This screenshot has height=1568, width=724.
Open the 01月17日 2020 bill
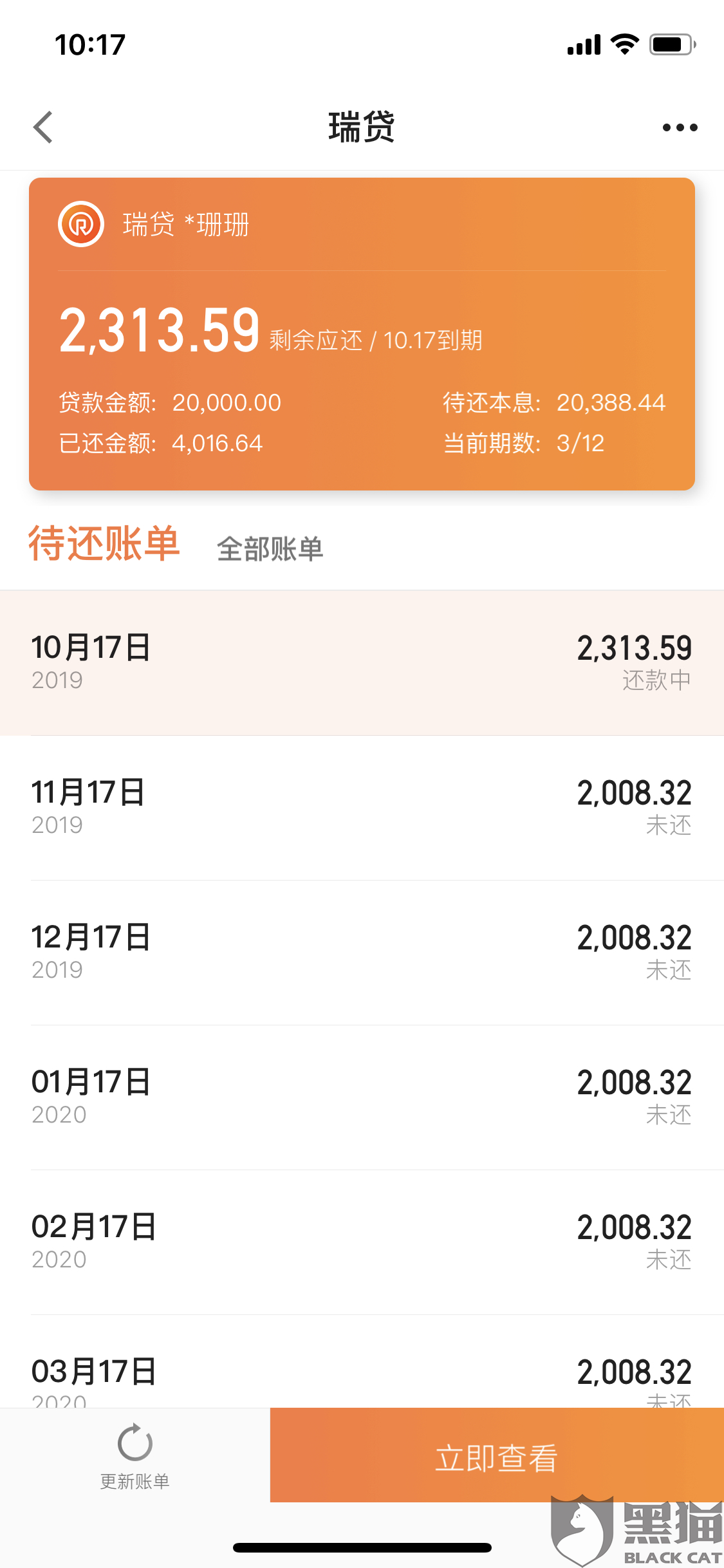(x=362, y=1097)
